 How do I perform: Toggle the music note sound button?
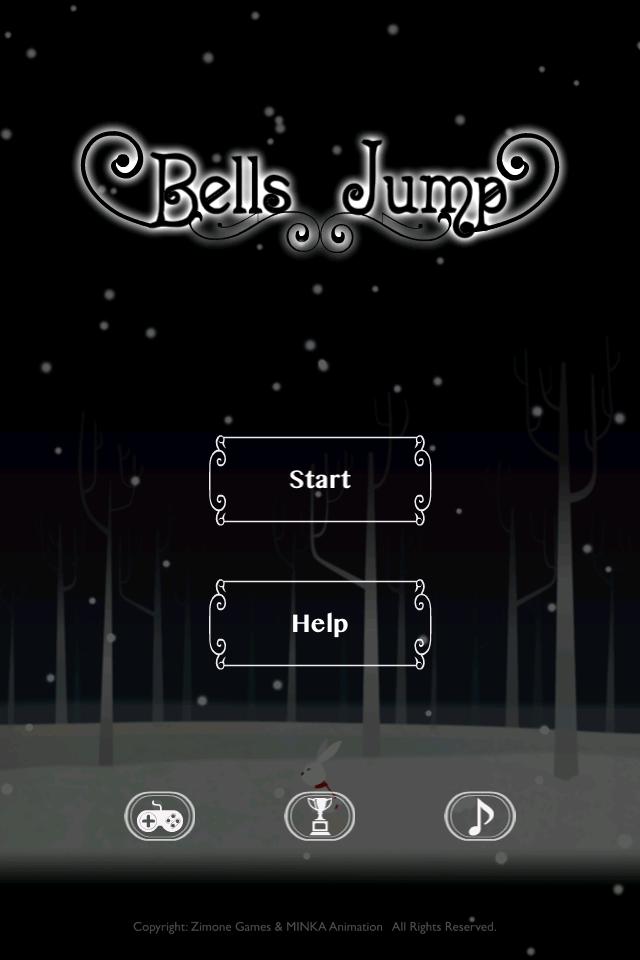(x=480, y=817)
